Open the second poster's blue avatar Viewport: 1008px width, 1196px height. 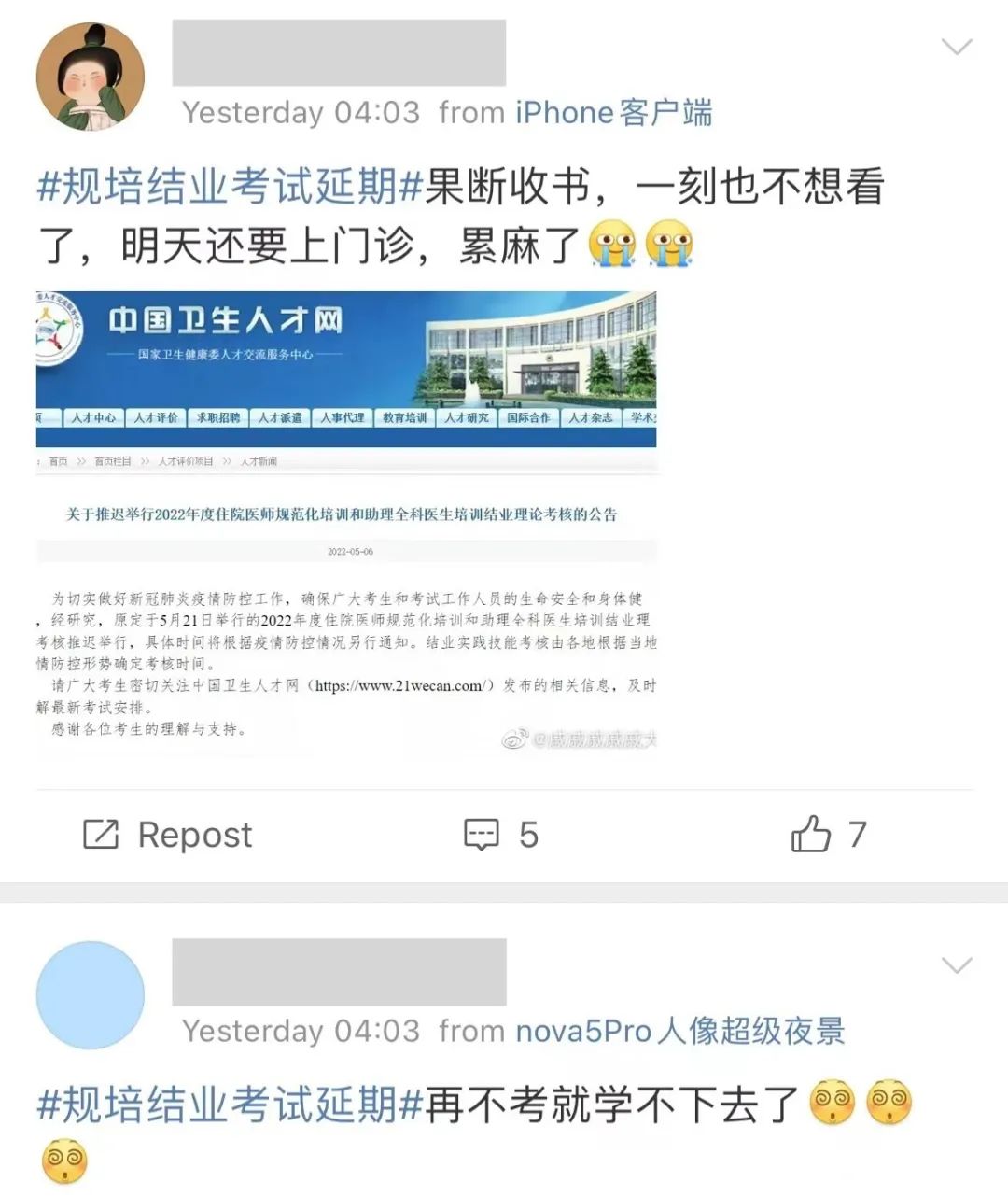91,995
